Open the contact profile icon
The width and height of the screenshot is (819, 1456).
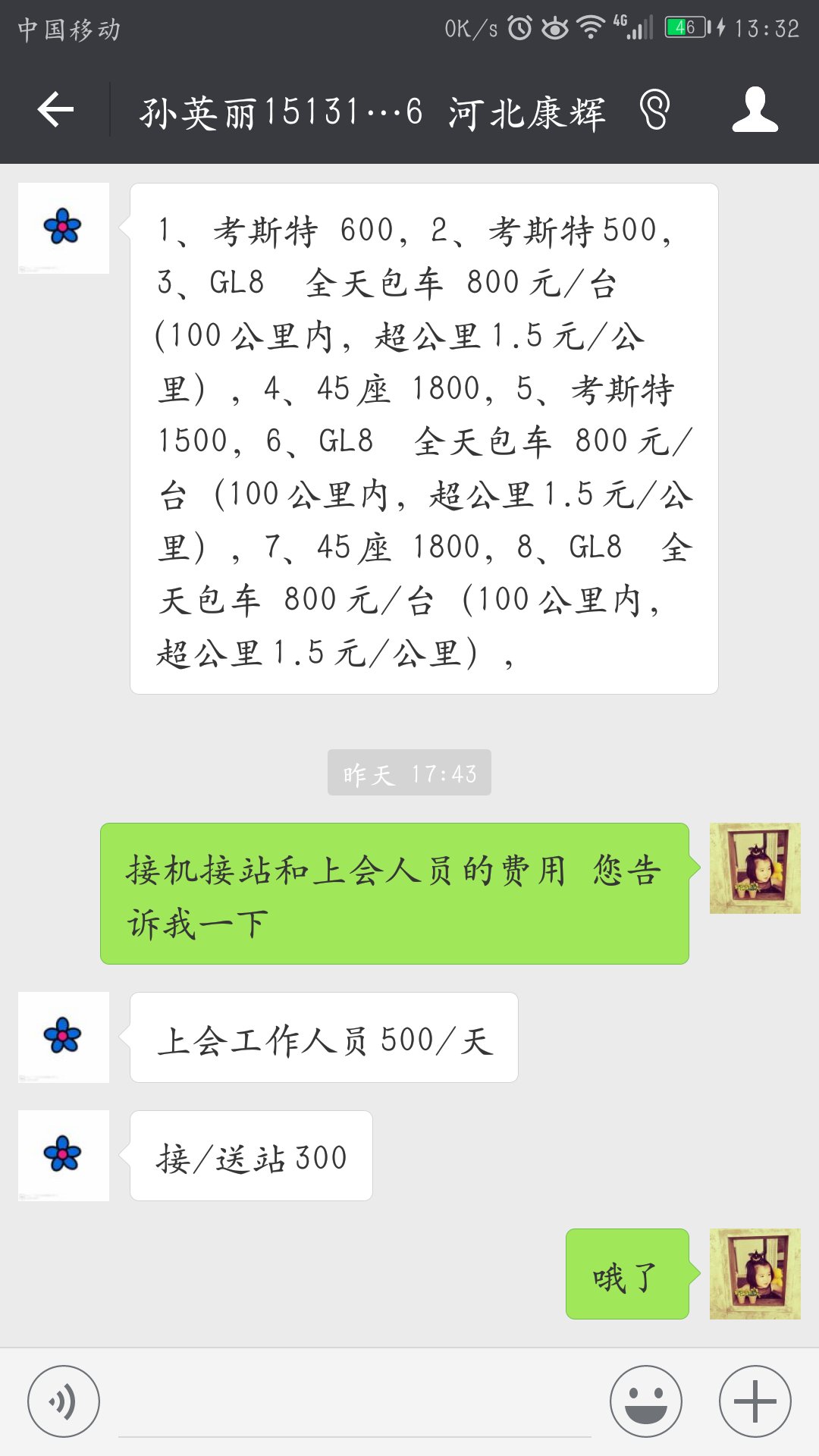[755, 111]
